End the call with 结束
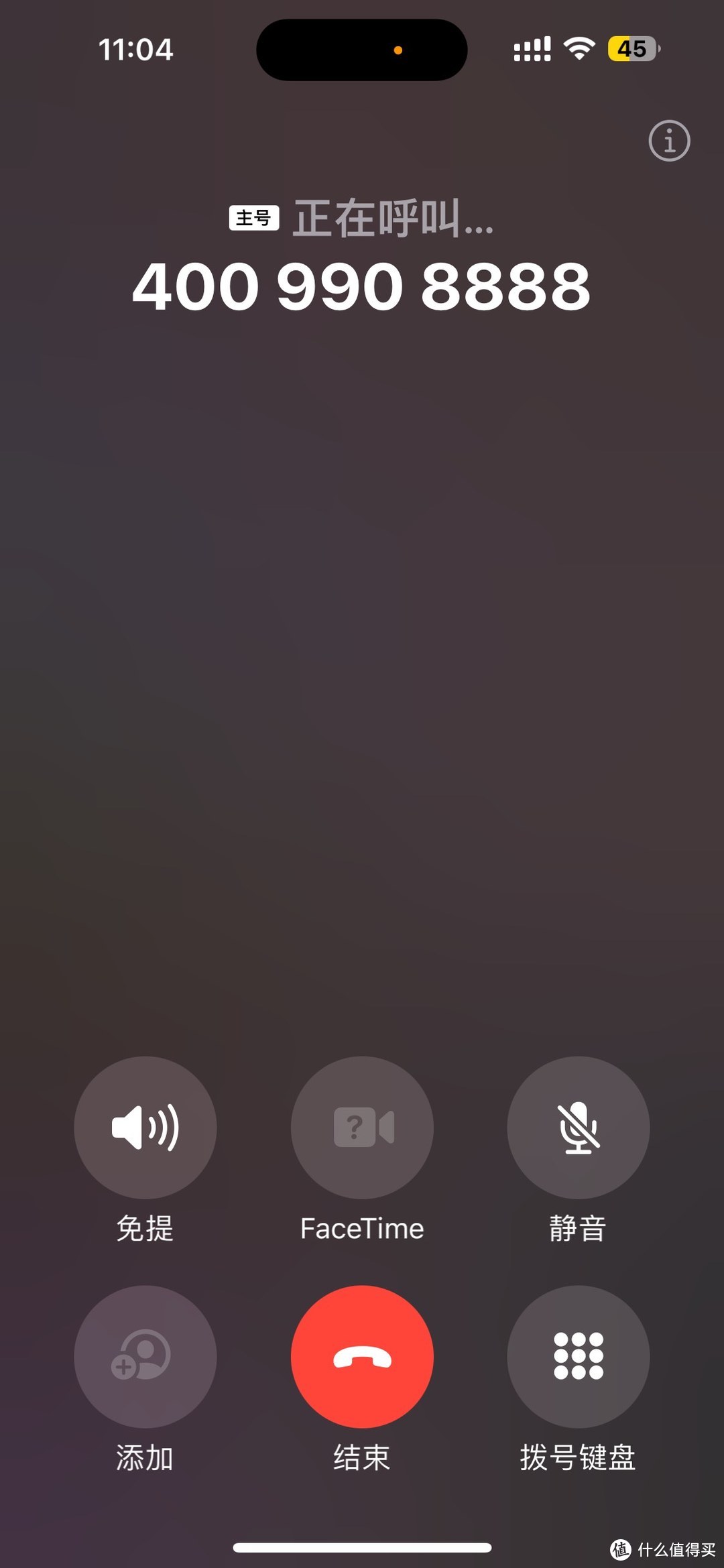724x1568 pixels. click(x=362, y=1357)
